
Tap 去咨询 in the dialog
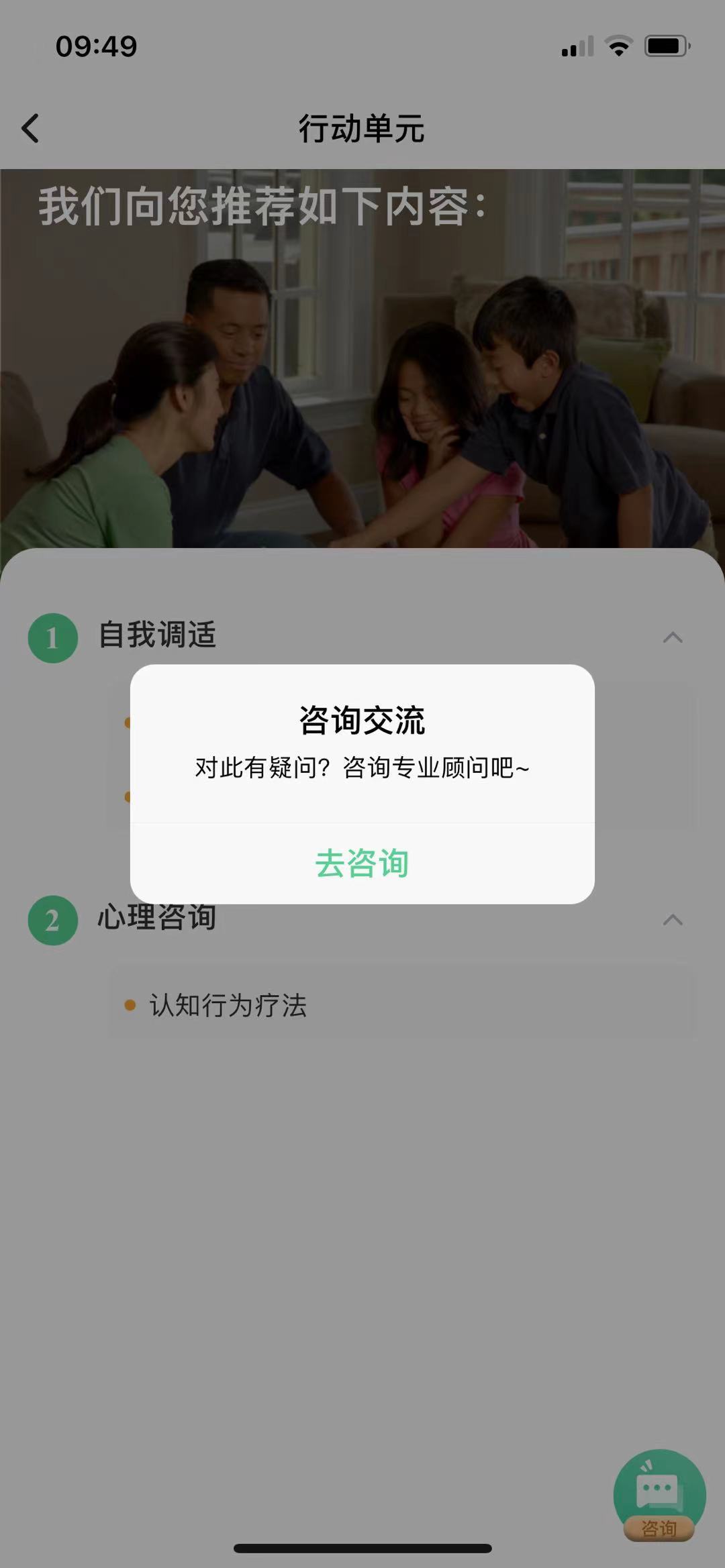pos(362,864)
